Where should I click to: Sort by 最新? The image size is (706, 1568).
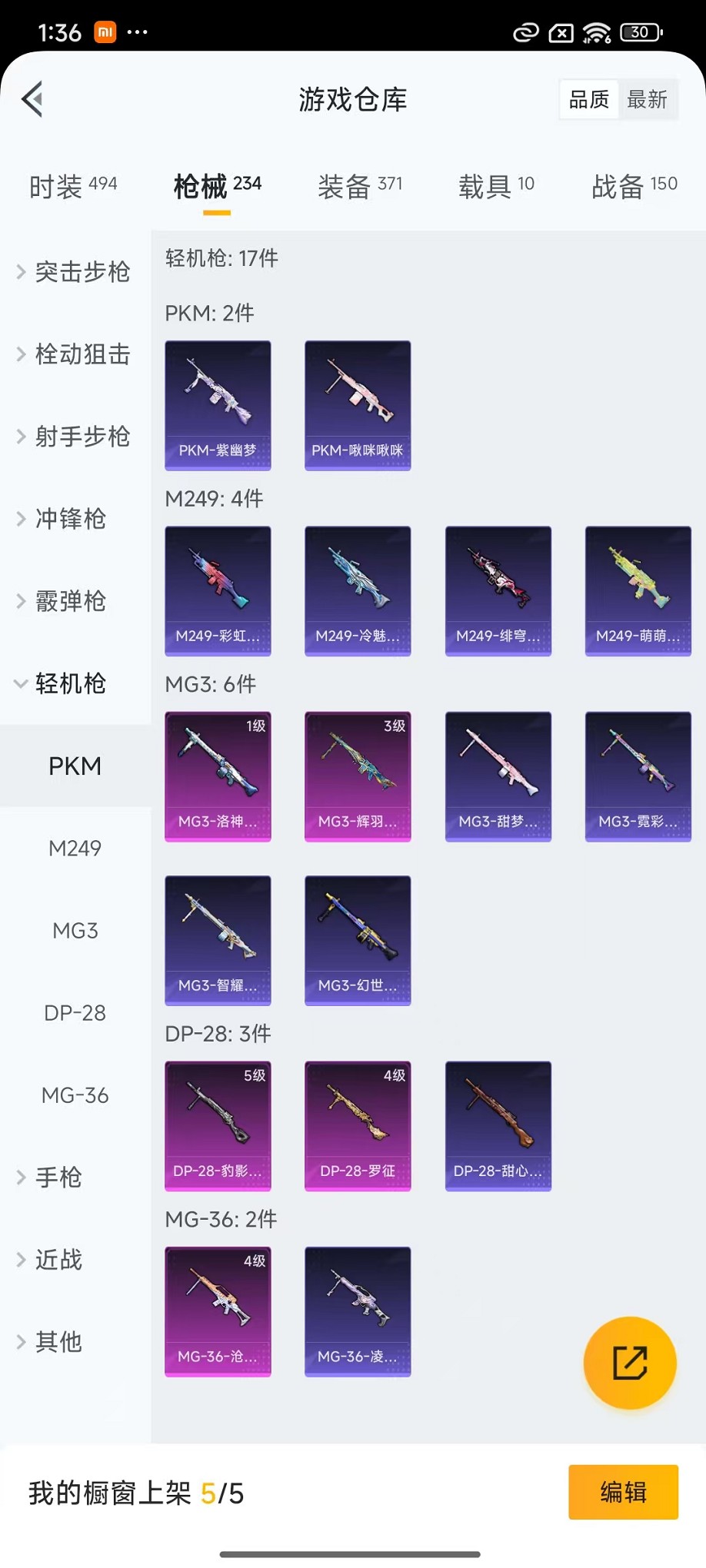pyautogui.click(x=647, y=99)
